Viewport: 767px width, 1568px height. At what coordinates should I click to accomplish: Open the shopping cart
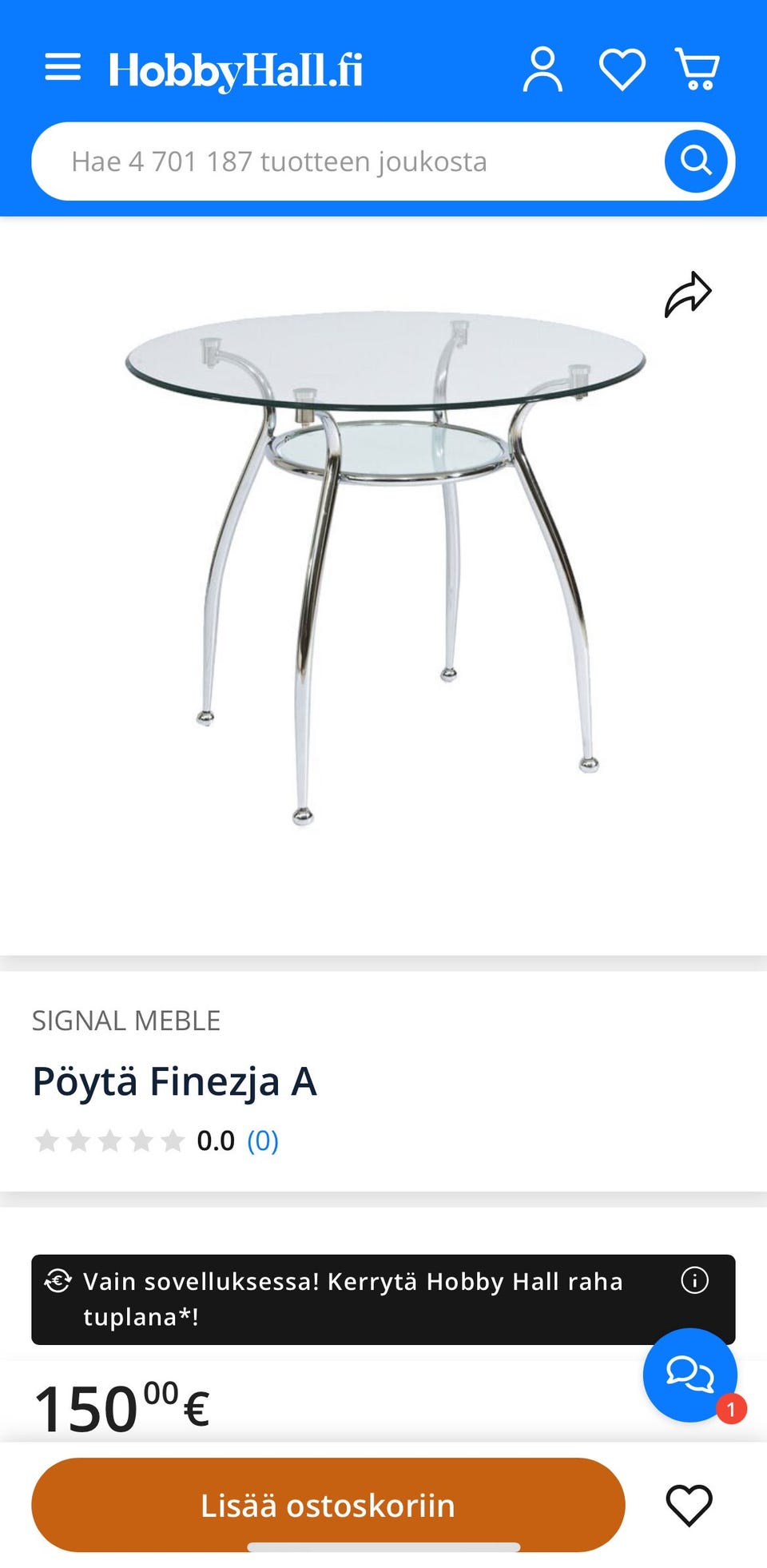tap(697, 70)
